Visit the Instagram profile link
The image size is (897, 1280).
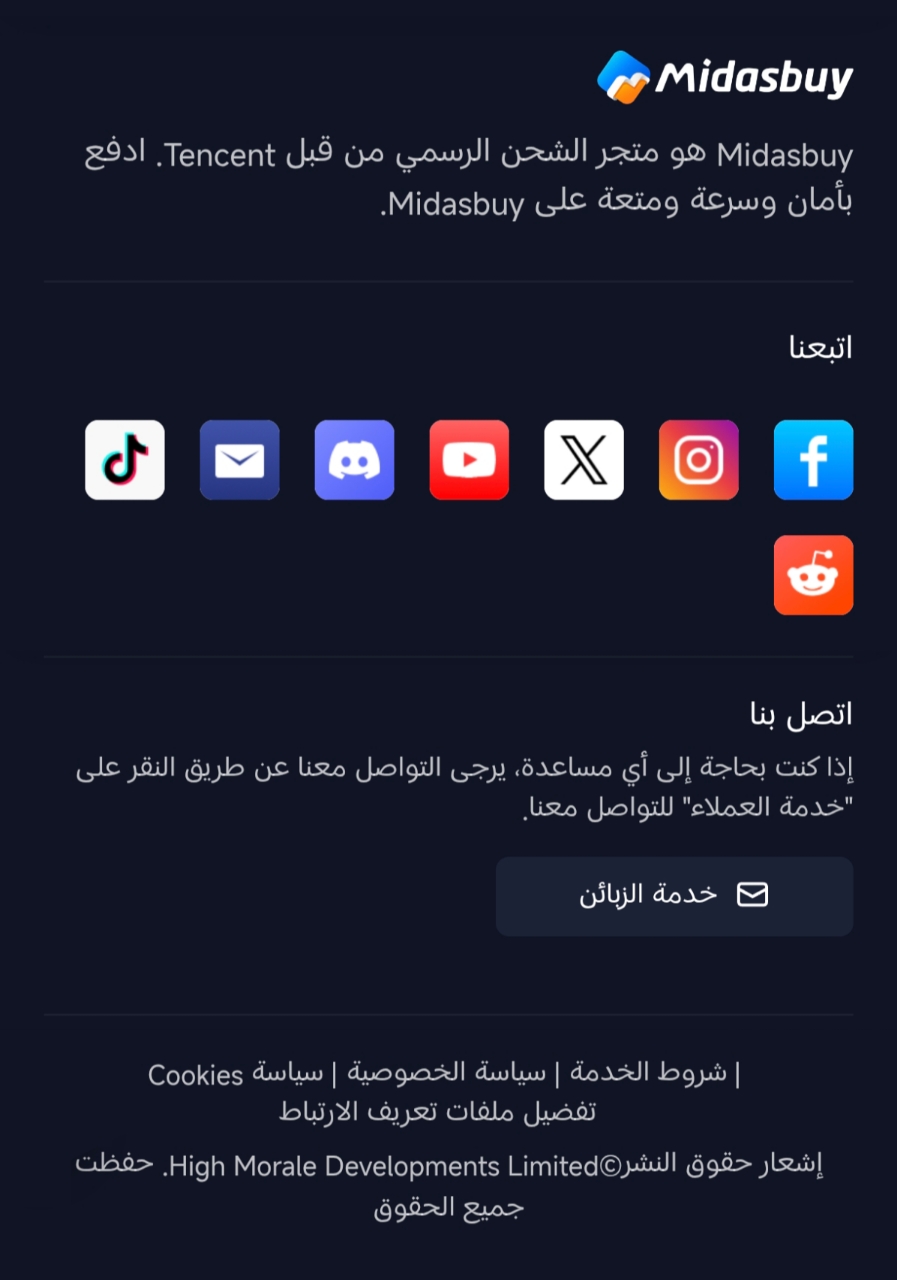pos(698,460)
